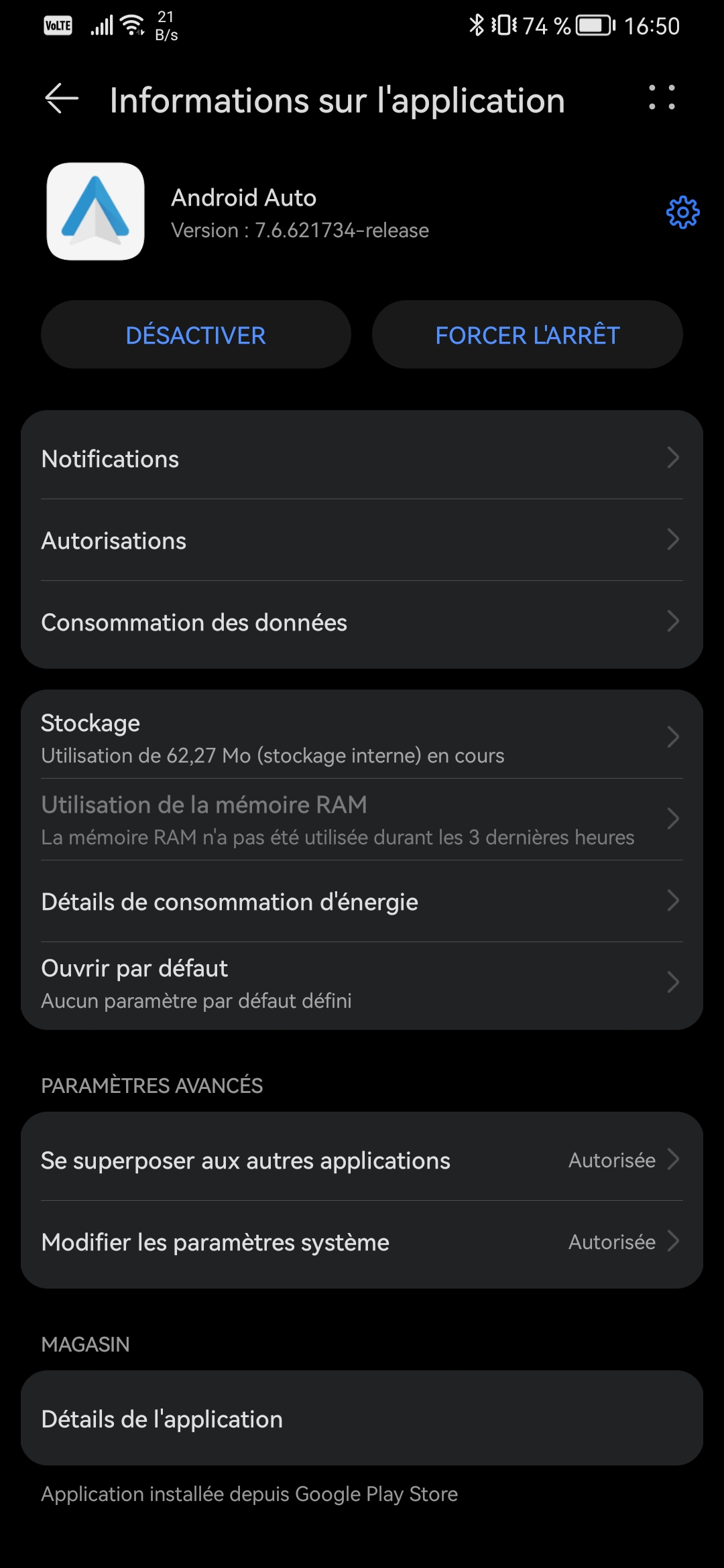The image size is (724, 1568).
Task: Open Autorisations settings
Action: (362, 540)
